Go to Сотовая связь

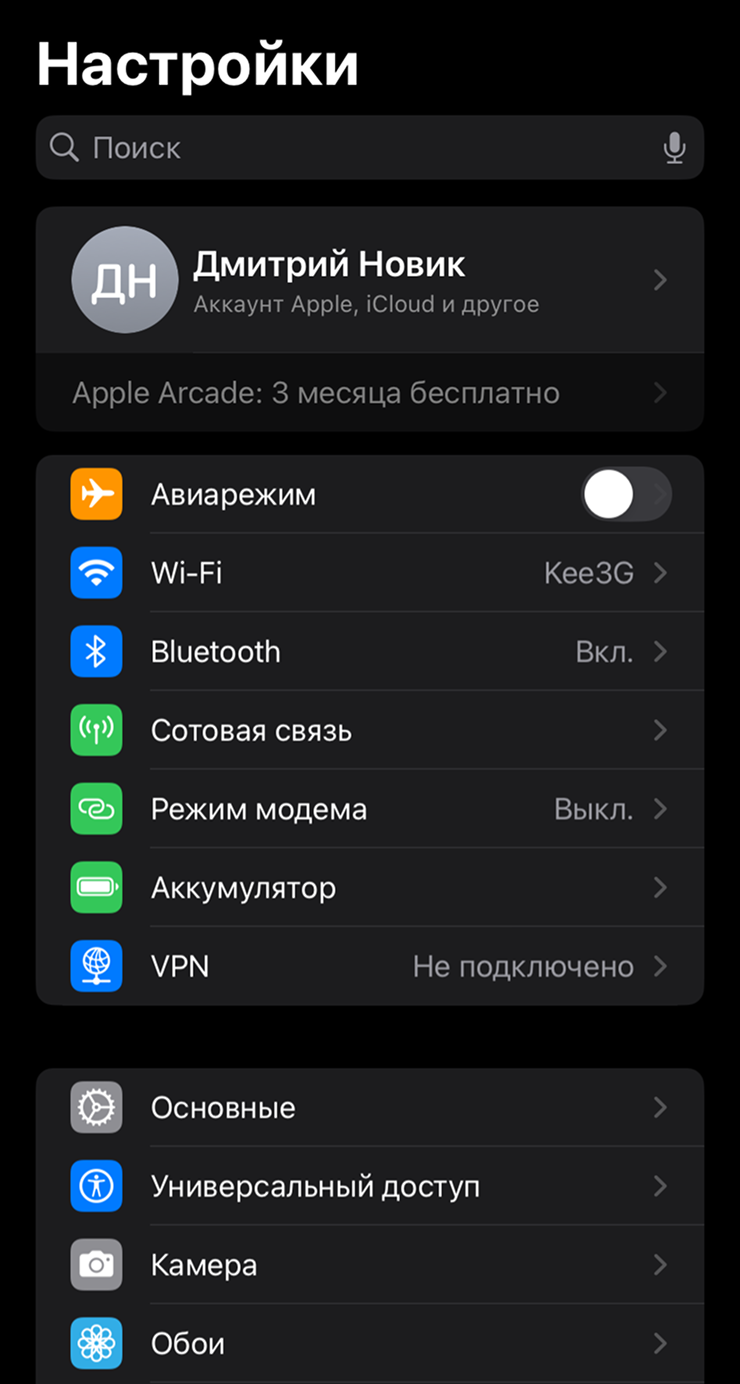(x=370, y=731)
